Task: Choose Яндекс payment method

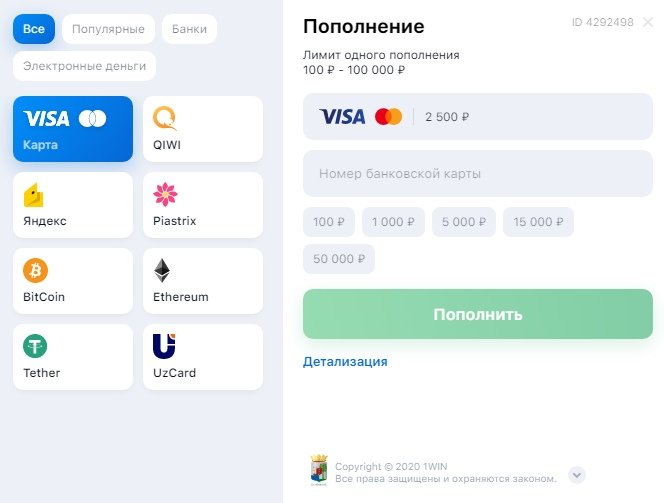Action: point(73,205)
